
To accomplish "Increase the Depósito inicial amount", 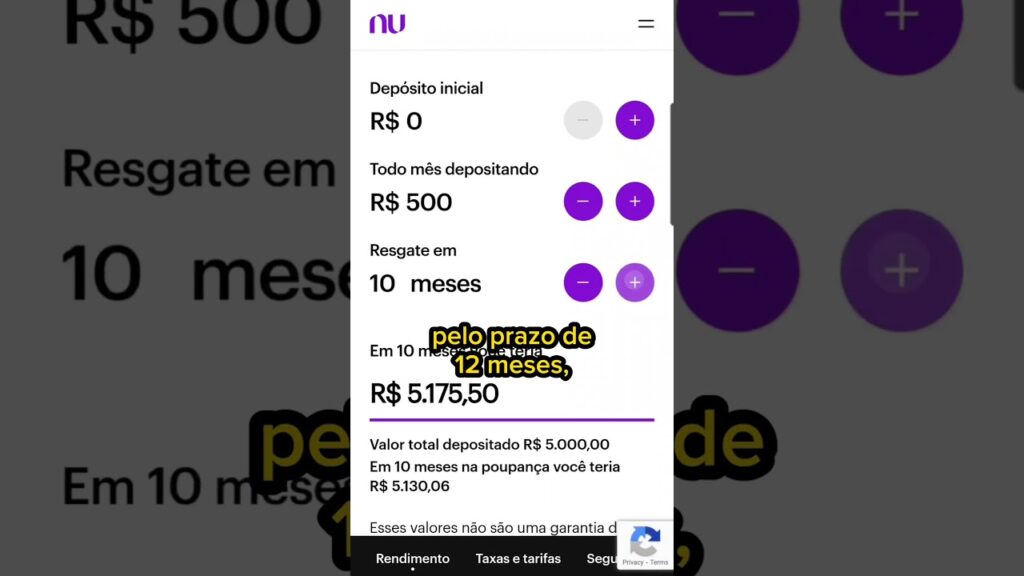I will coord(634,120).
